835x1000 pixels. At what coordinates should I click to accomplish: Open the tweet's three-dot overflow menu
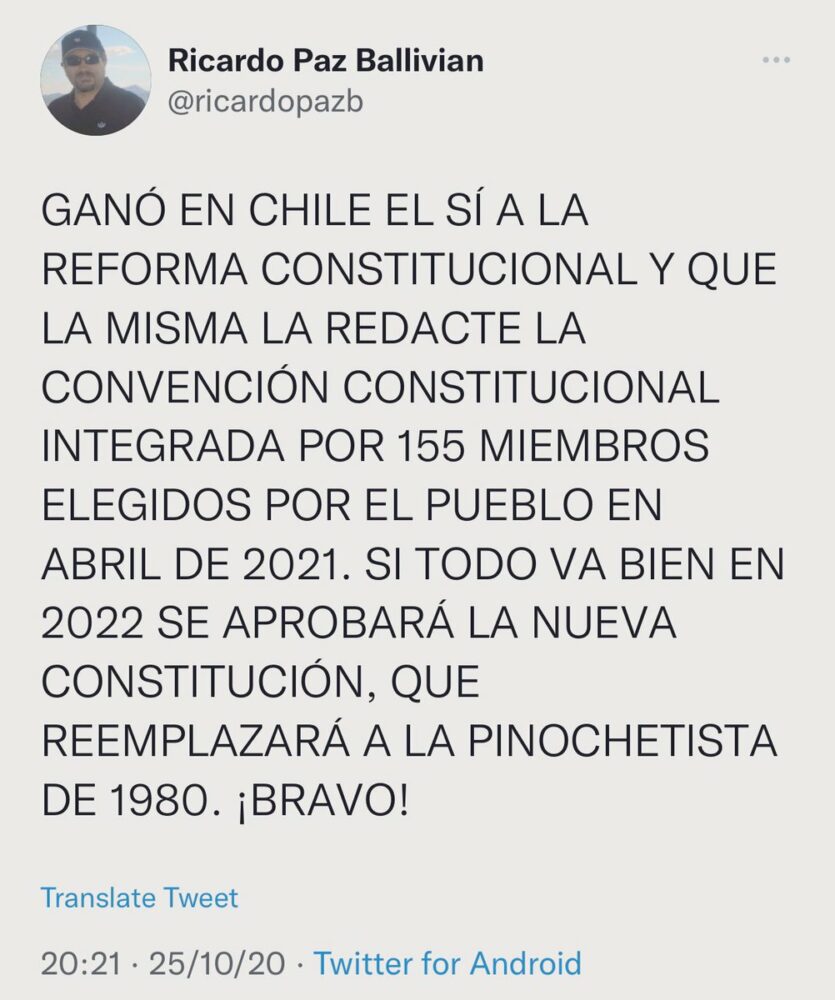[x=776, y=61]
